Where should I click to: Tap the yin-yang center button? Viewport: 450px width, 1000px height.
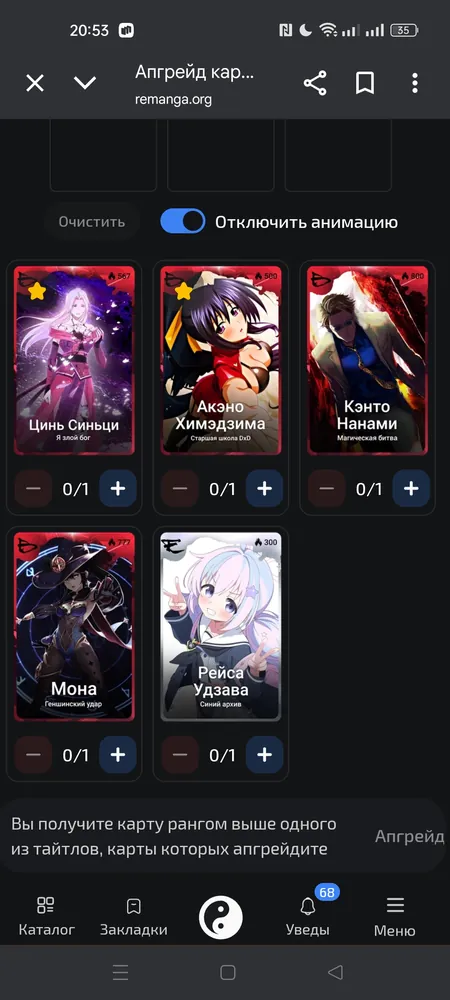pyautogui.click(x=221, y=918)
